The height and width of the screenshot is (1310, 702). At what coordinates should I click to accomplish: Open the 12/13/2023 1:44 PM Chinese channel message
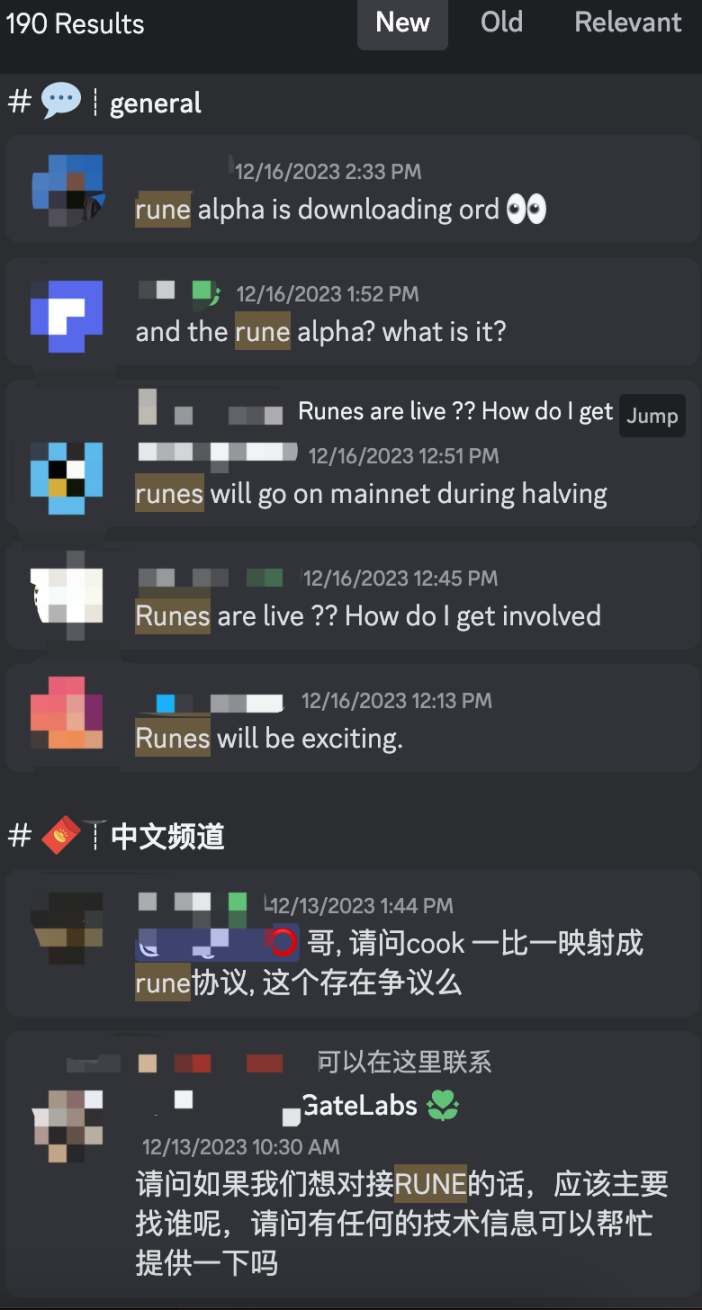(390, 962)
